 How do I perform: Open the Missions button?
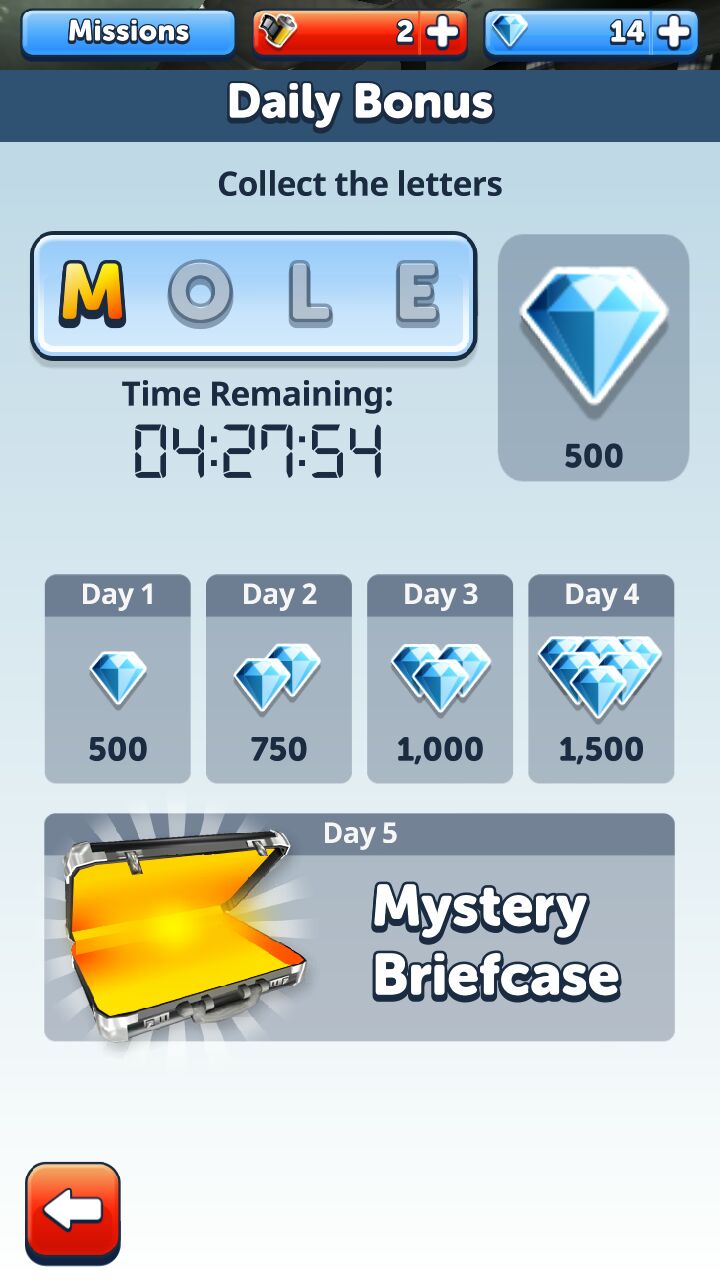tap(128, 32)
